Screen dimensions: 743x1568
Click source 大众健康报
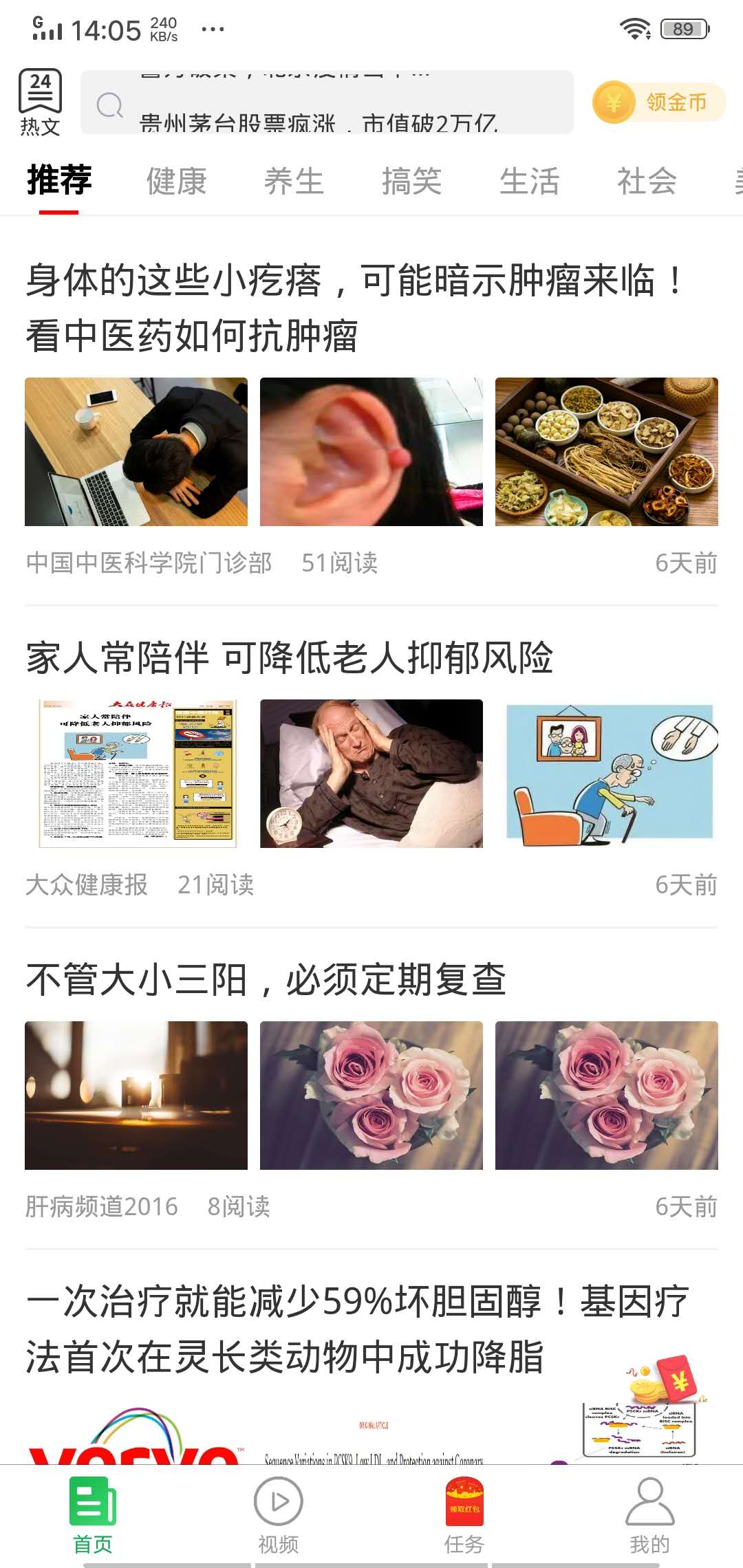[x=85, y=886]
